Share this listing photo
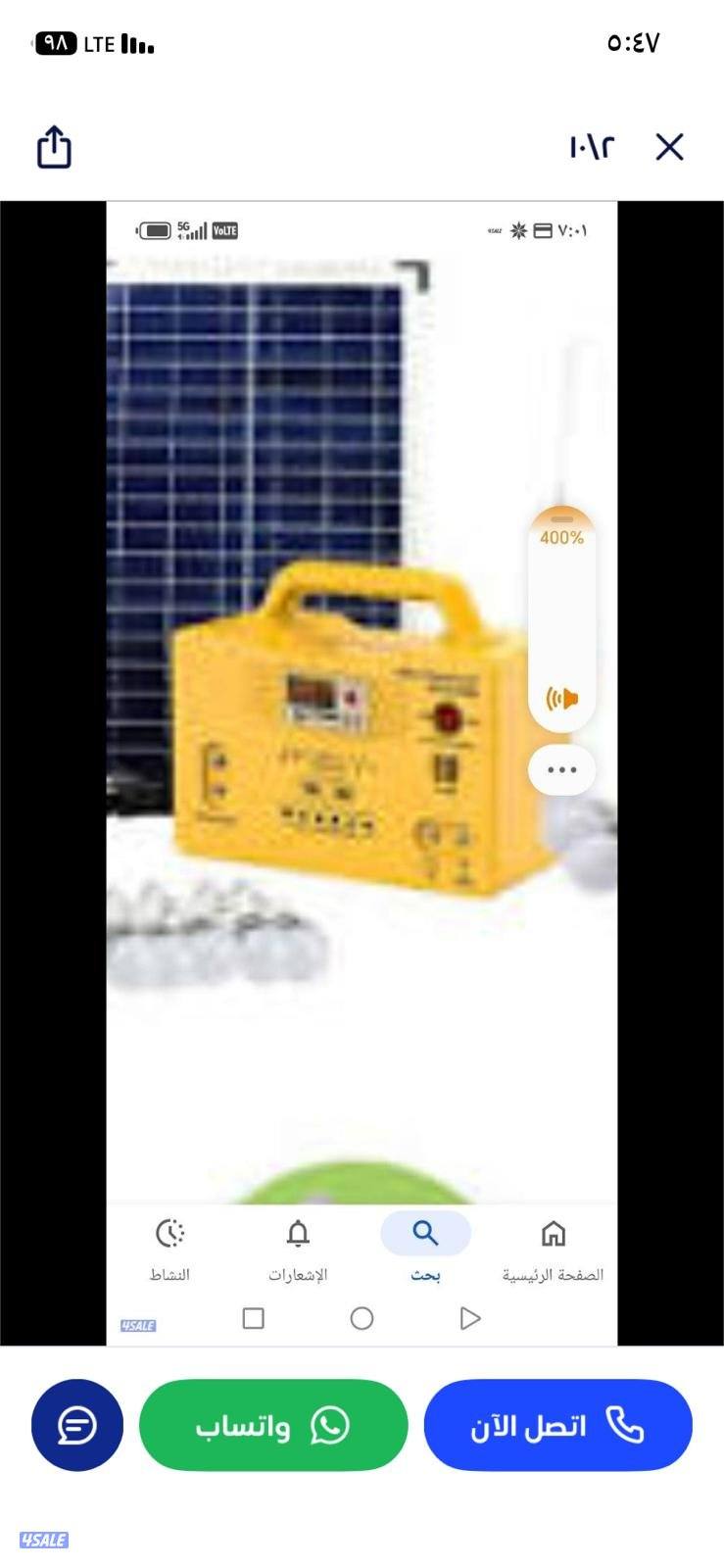 54,147
